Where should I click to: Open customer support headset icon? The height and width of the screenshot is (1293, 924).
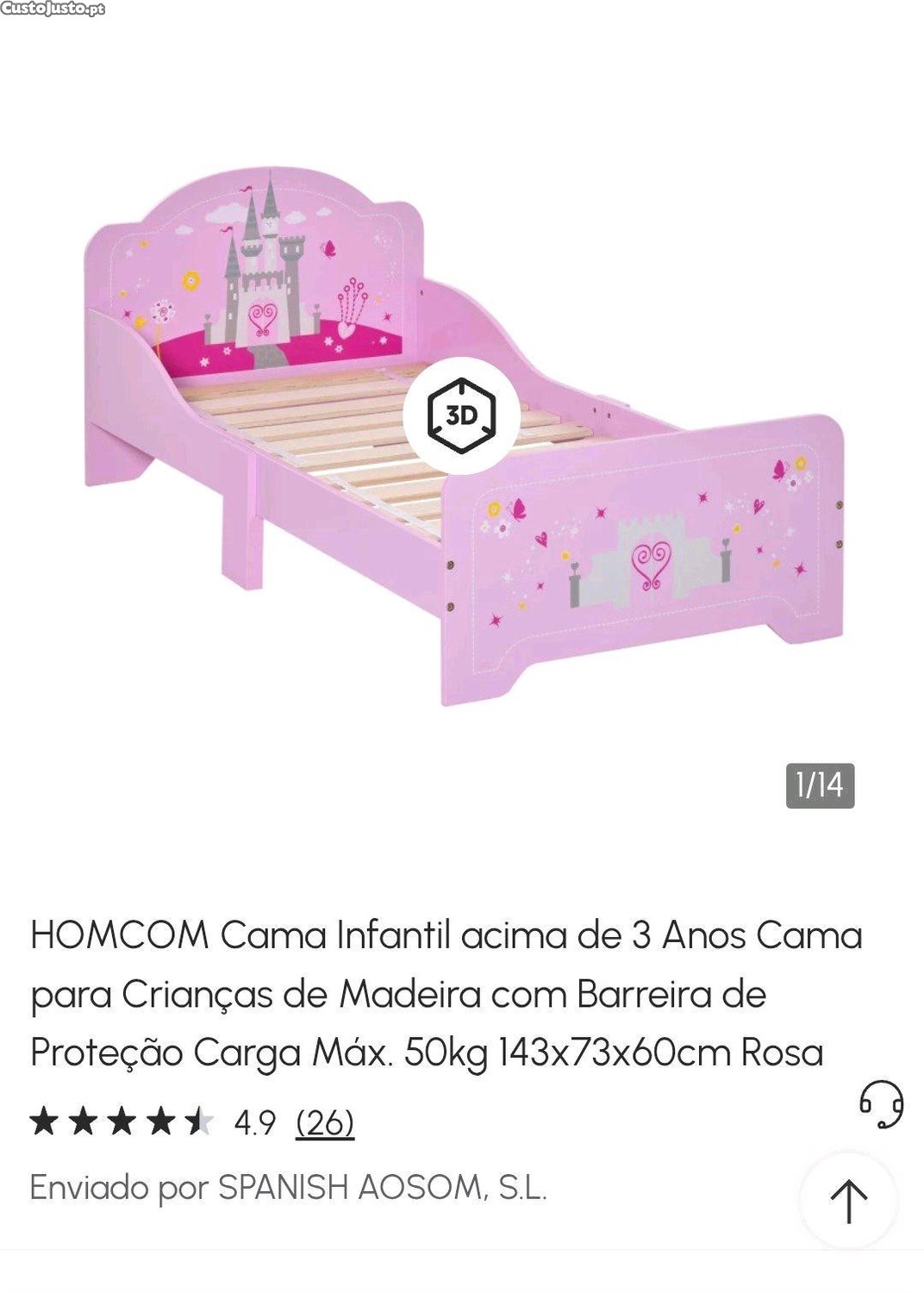pyautogui.click(x=880, y=1102)
